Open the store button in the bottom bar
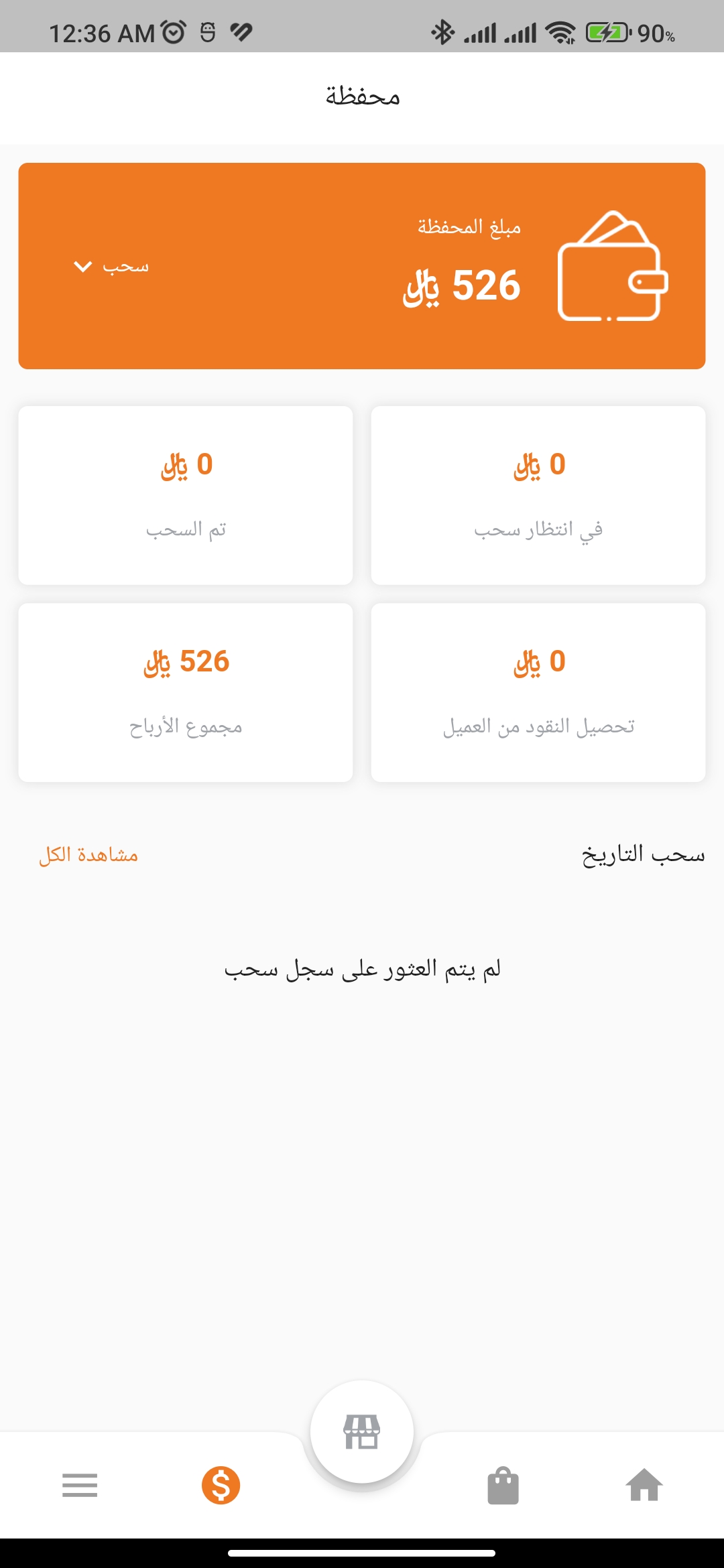This screenshot has width=724, height=1568. click(362, 1431)
